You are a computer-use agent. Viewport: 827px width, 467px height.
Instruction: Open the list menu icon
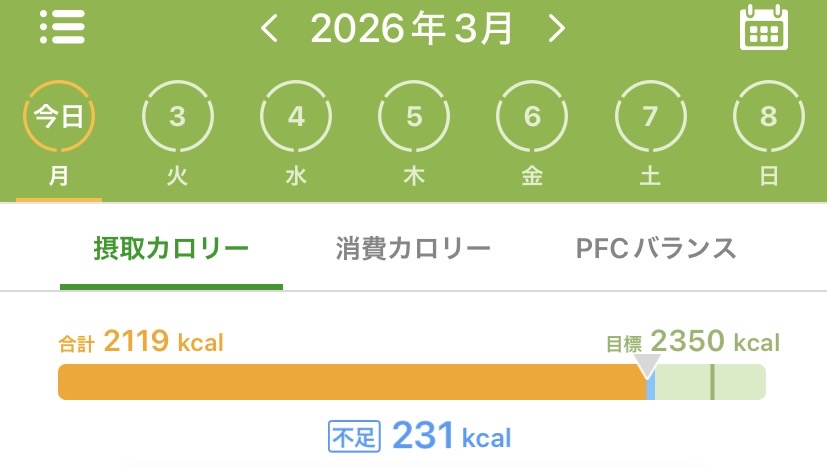coord(62,28)
